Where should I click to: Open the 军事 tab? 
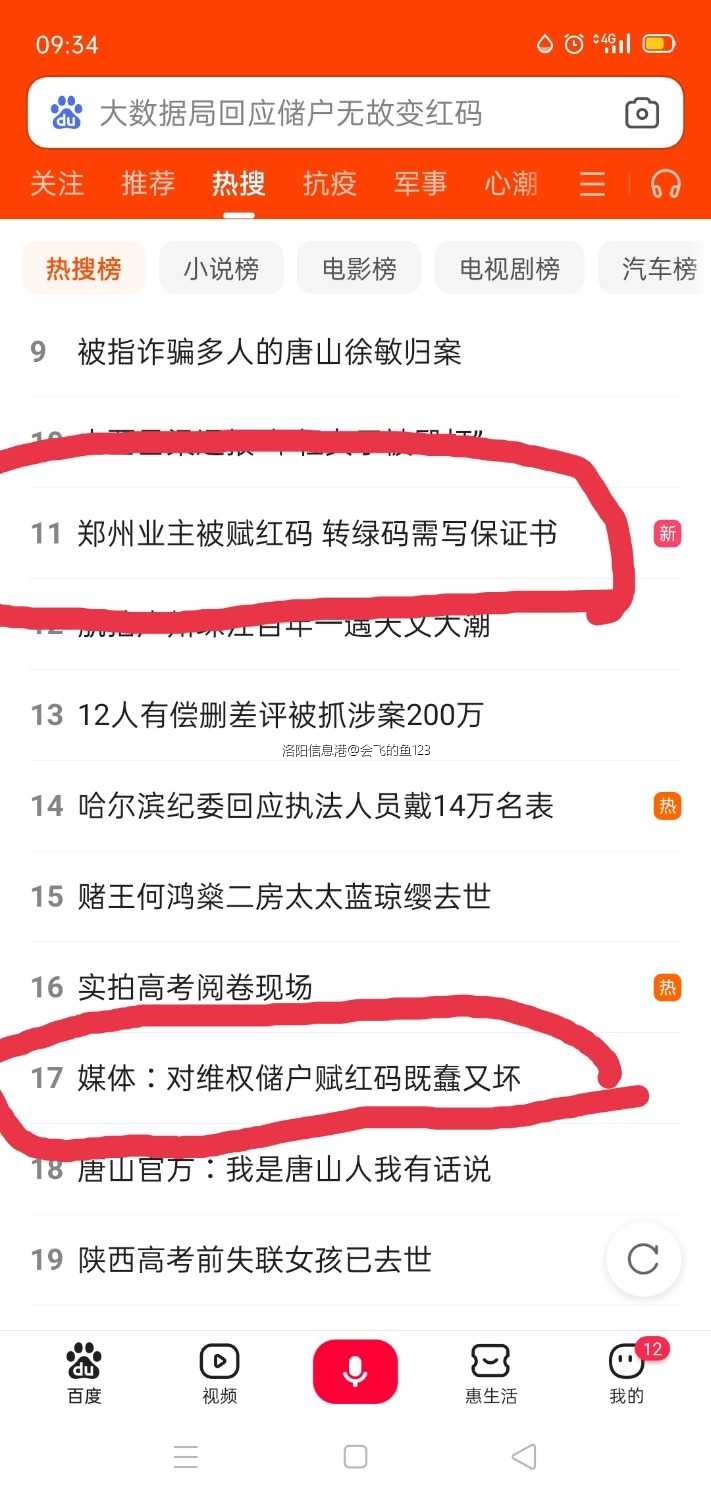coord(420,184)
